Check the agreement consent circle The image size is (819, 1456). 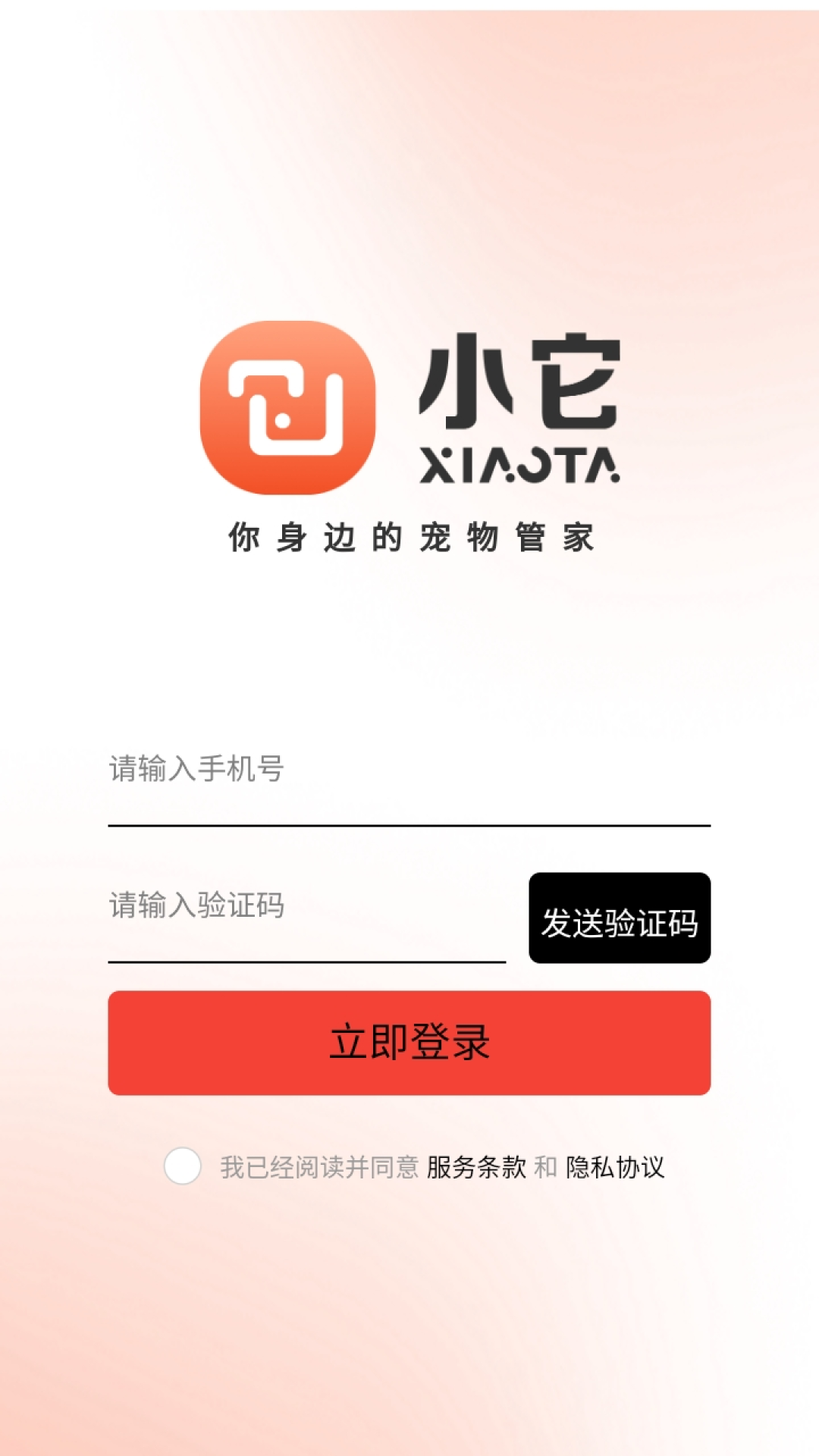coord(183,1166)
